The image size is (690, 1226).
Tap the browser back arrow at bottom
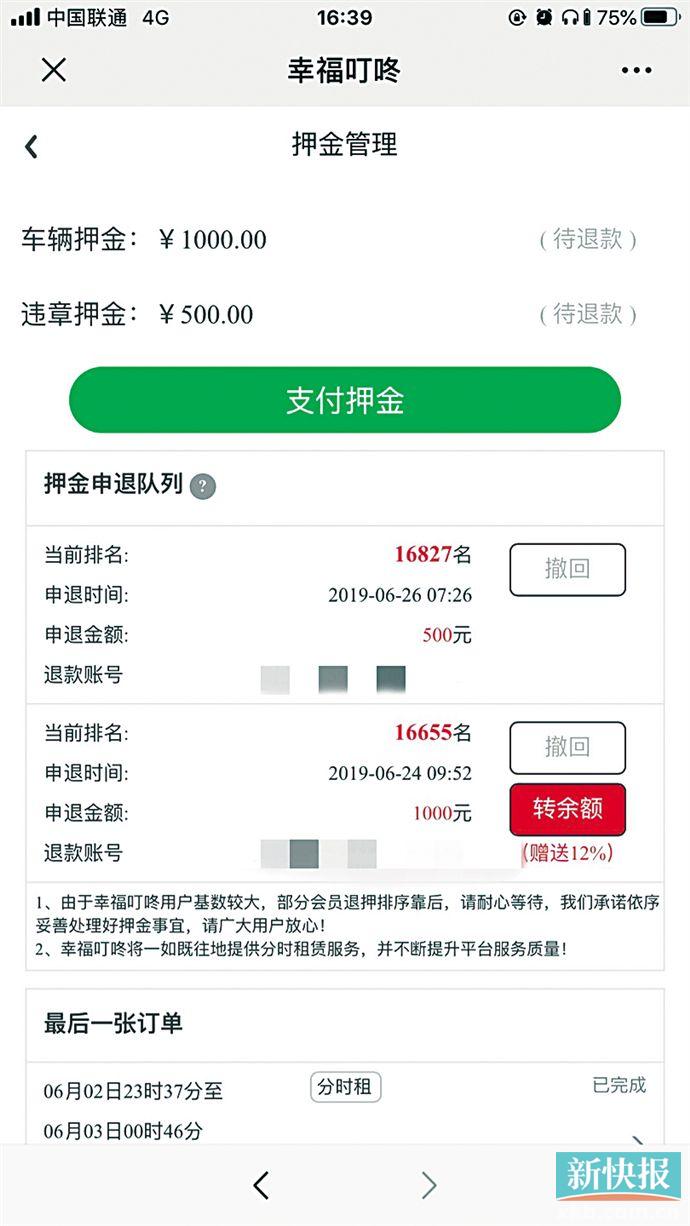click(x=261, y=1185)
